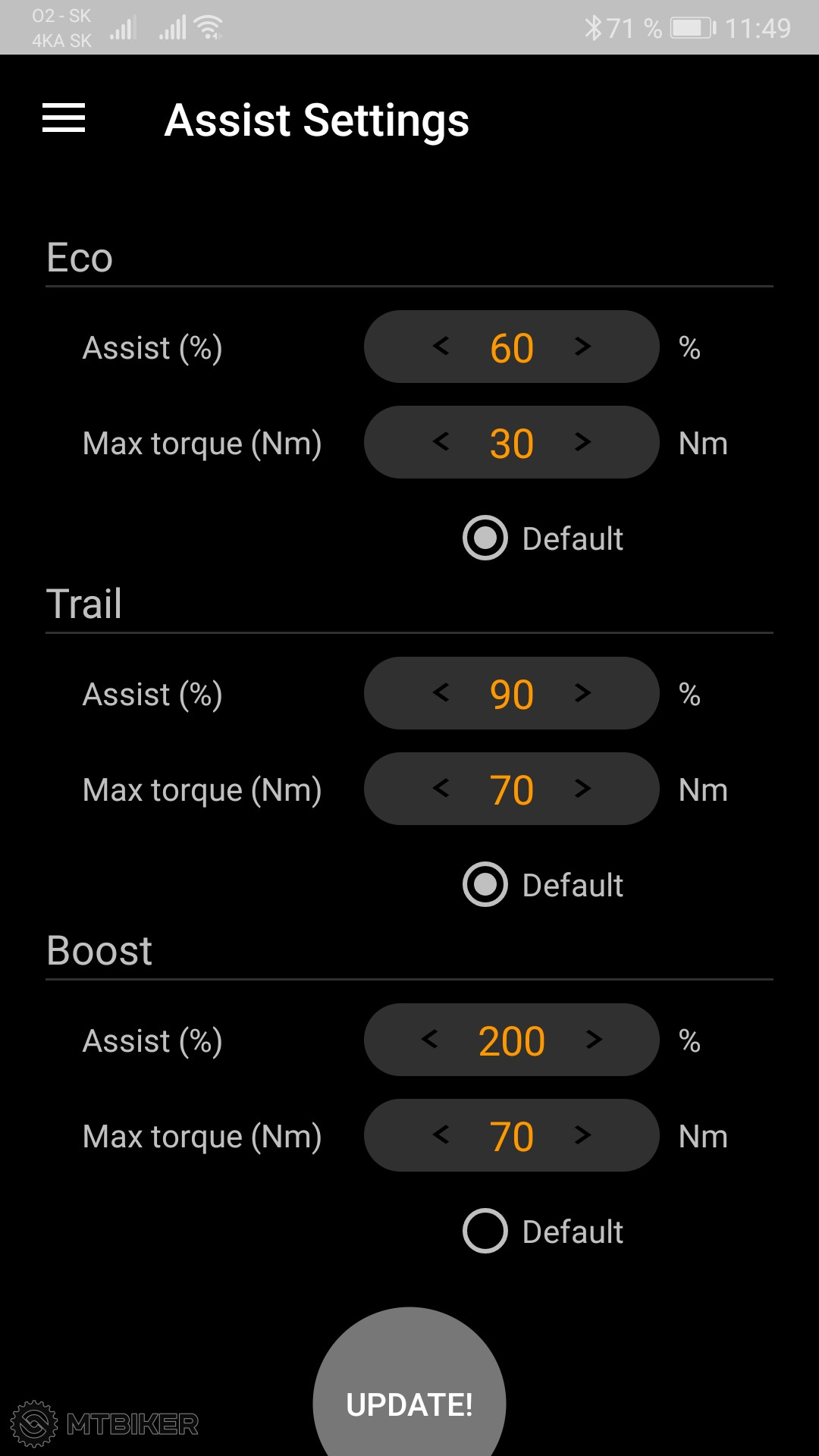Increase Trail assist percentage
Image resolution: width=819 pixels, height=1456 pixels.
pyautogui.click(x=582, y=693)
